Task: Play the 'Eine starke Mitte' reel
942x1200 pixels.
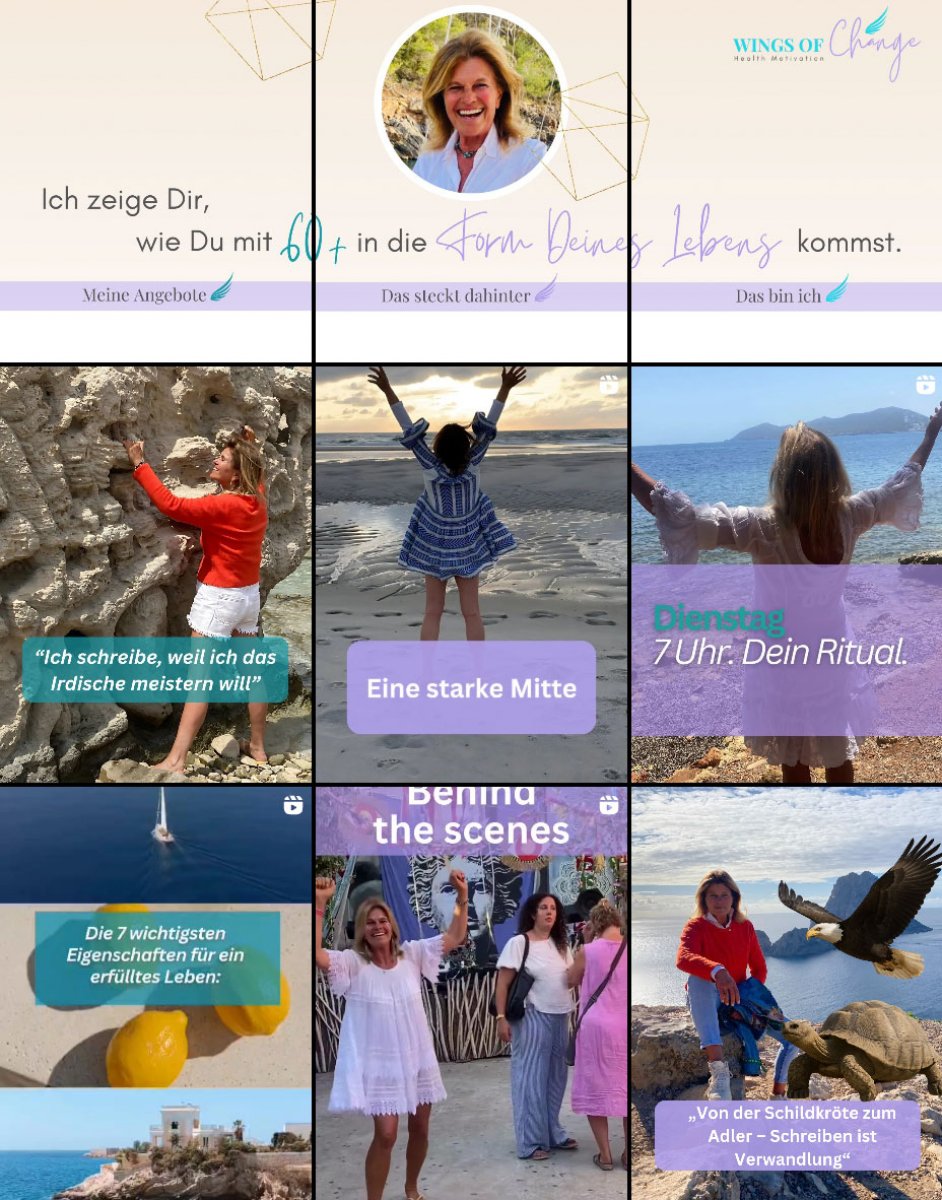Action: pyautogui.click(x=471, y=574)
